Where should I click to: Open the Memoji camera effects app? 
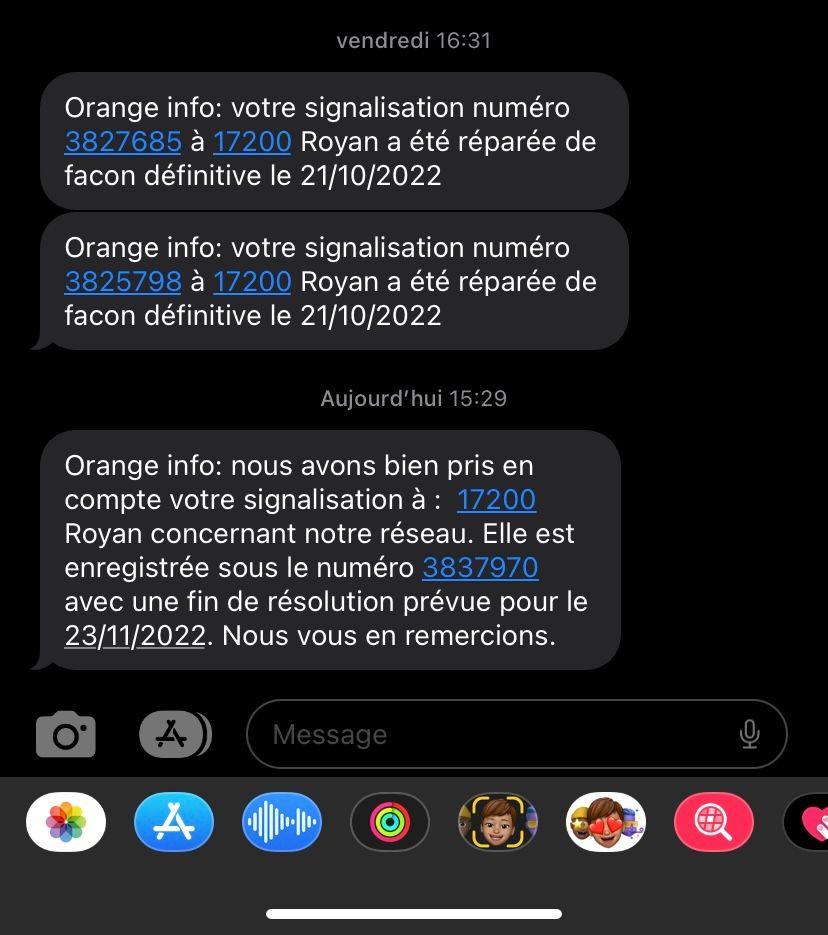coord(498,822)
